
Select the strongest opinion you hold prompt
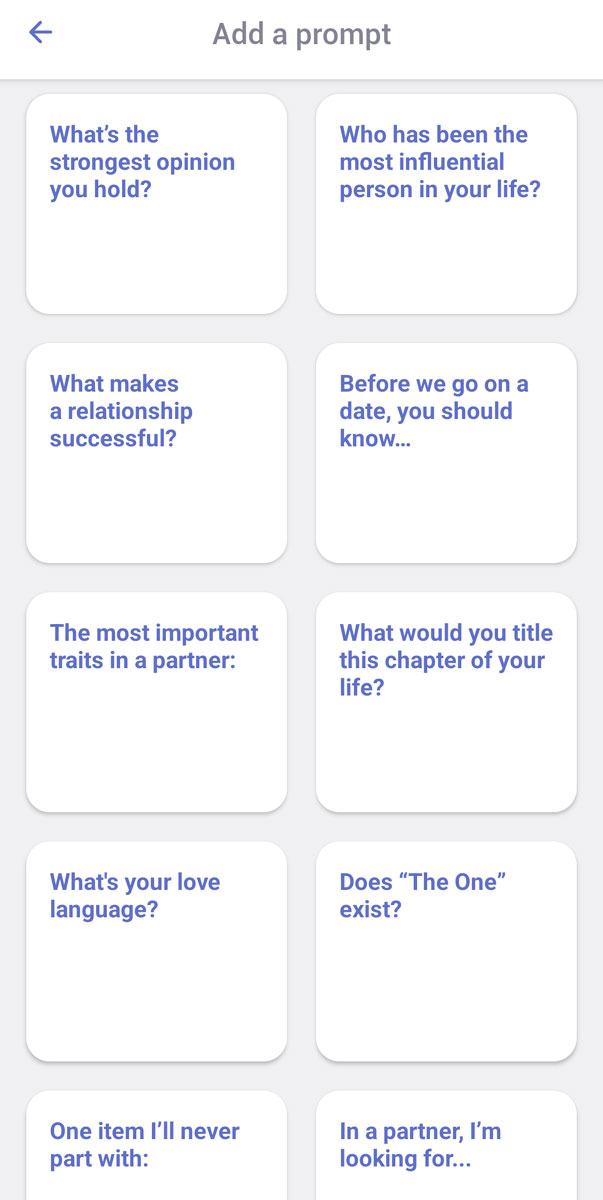(156, 204)
